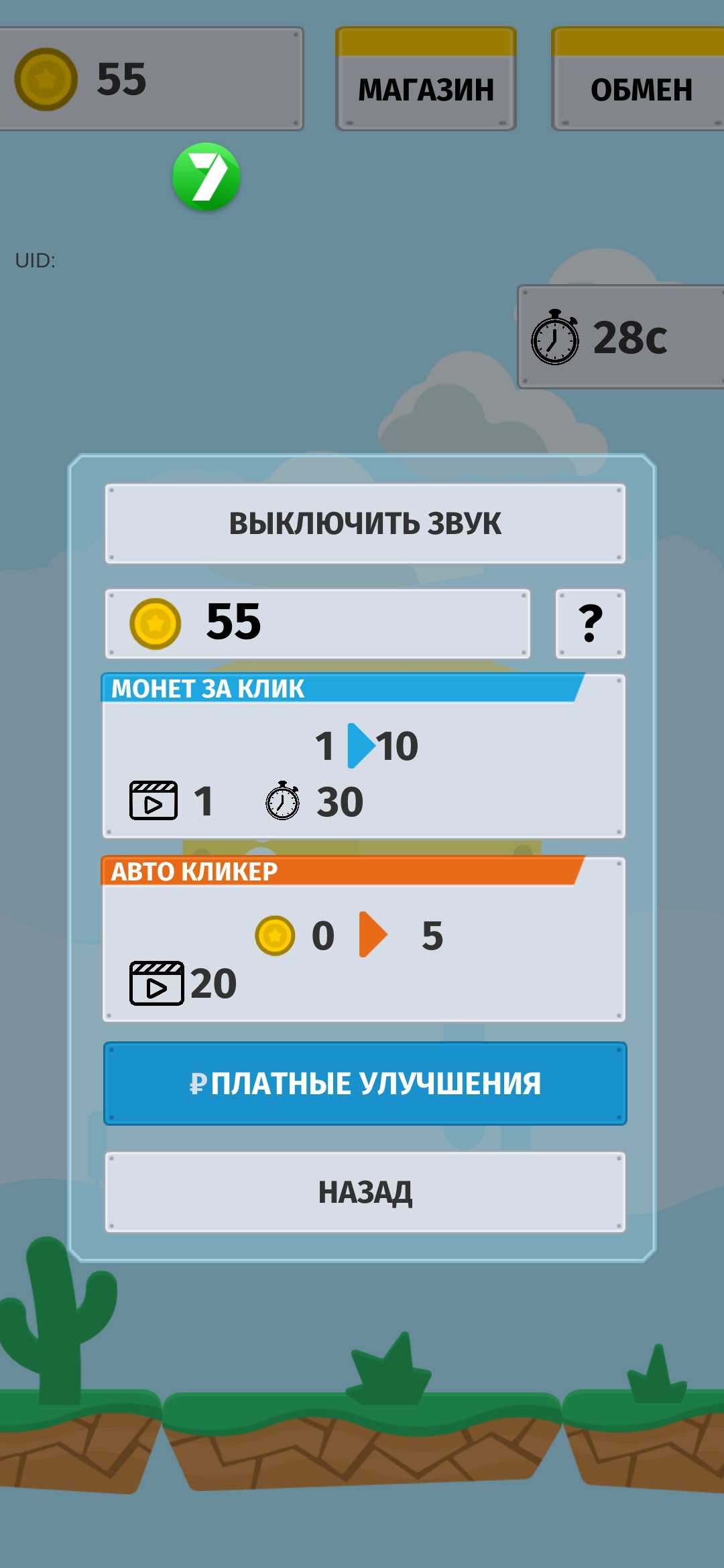Viewport: 724px width, 1568px height.
Task: Open ПЛАТНЫЕ УЛУЧШЕНИЯ paid upgrades
Action: (x=365, y=1084)
